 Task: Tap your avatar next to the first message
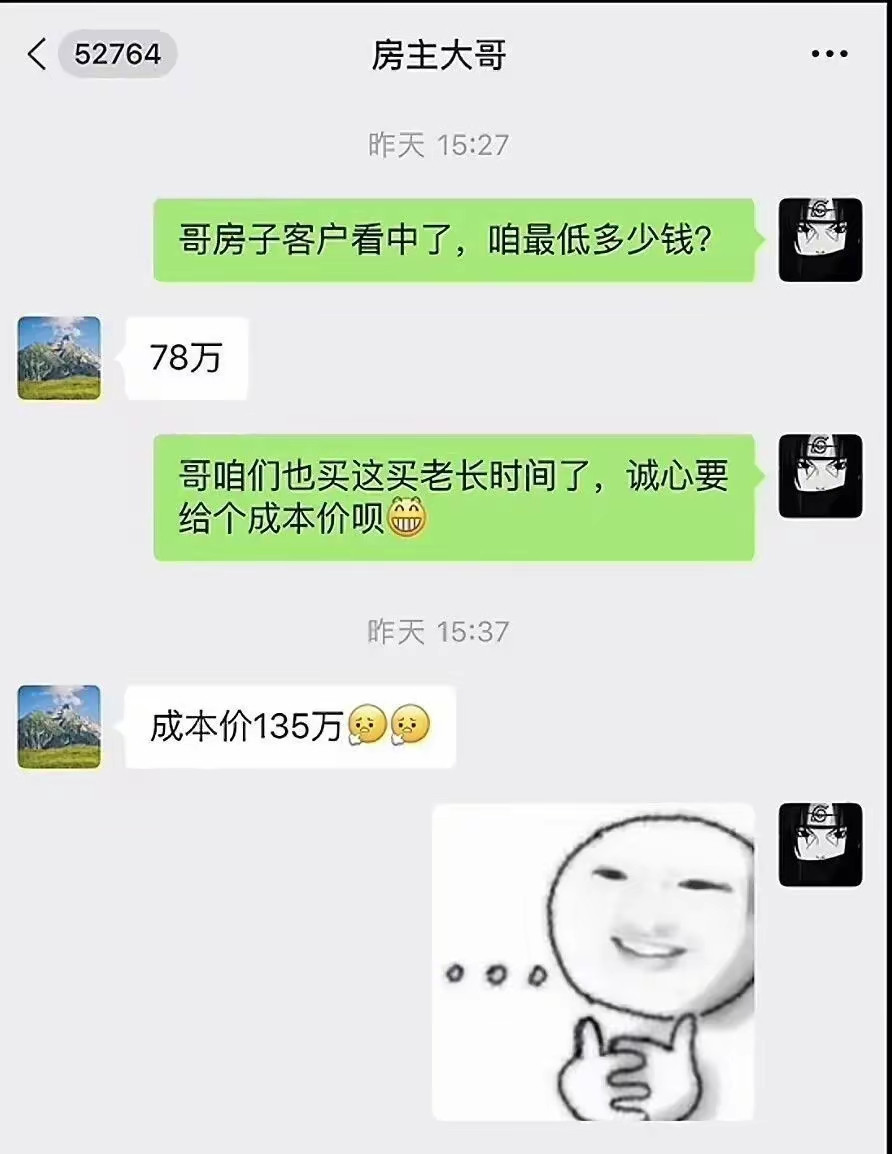click(x=820, y=240)
